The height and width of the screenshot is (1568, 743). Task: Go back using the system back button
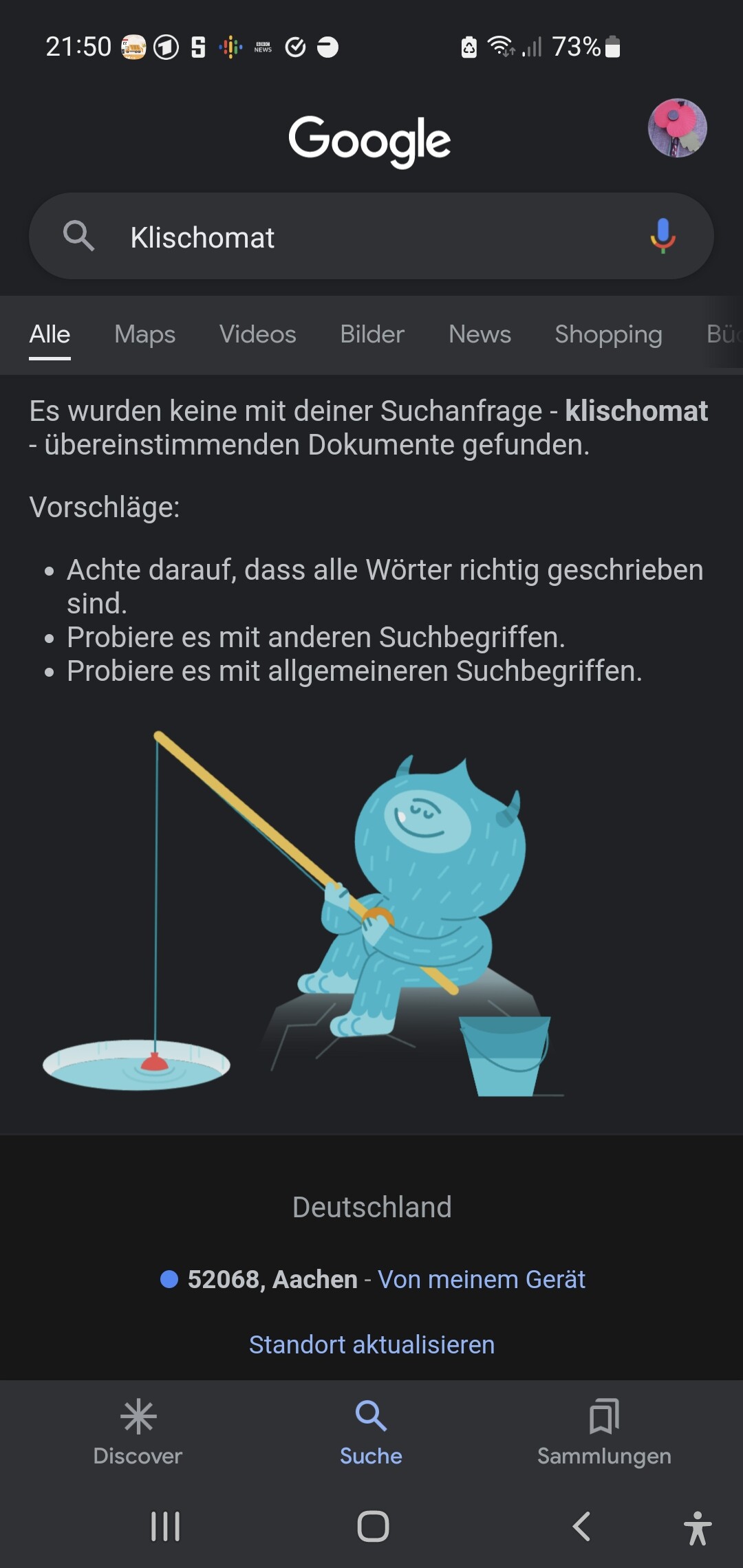click(x=581, y=1527)
